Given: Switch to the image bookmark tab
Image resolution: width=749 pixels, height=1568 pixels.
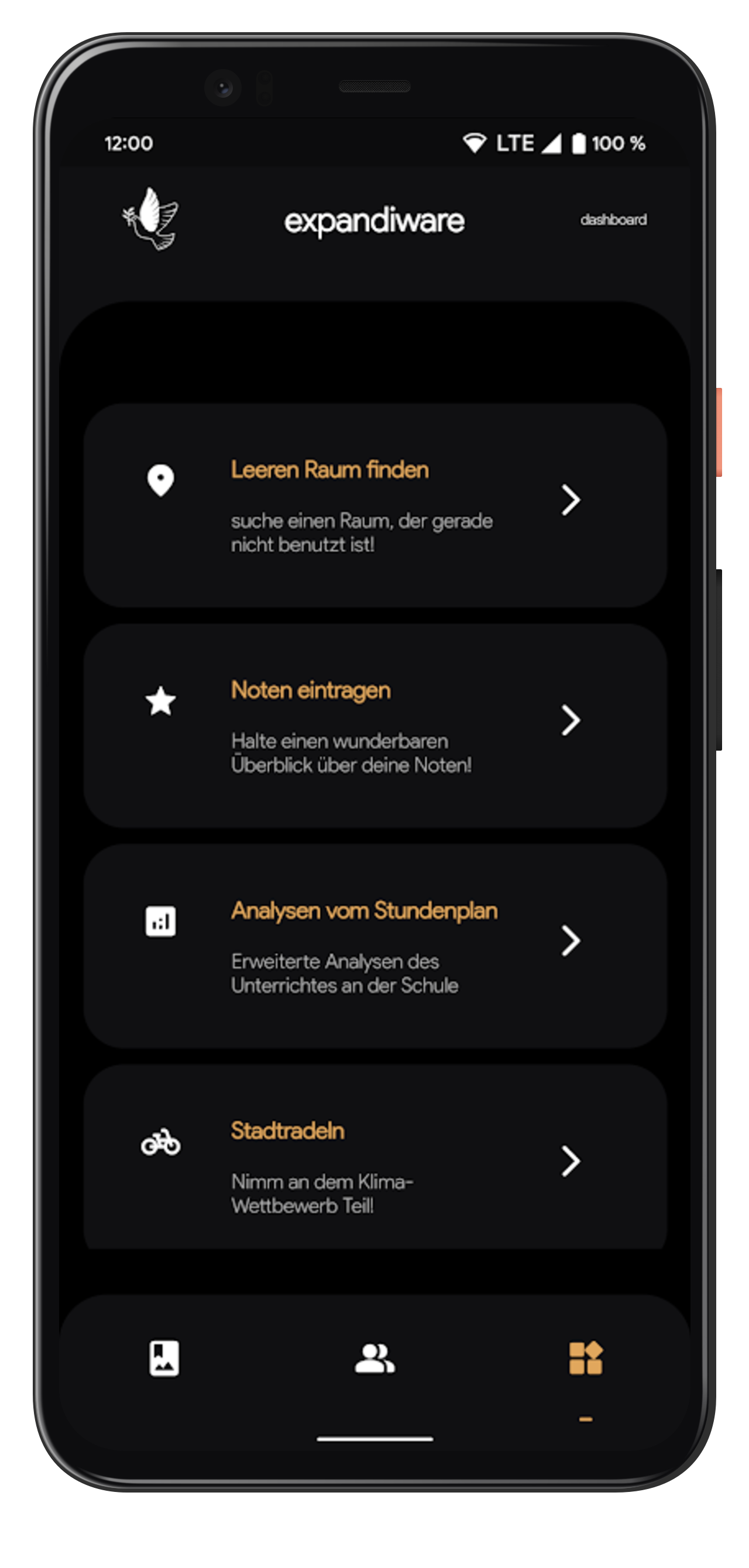Looking at the screenshot, I should point(164,1357).
